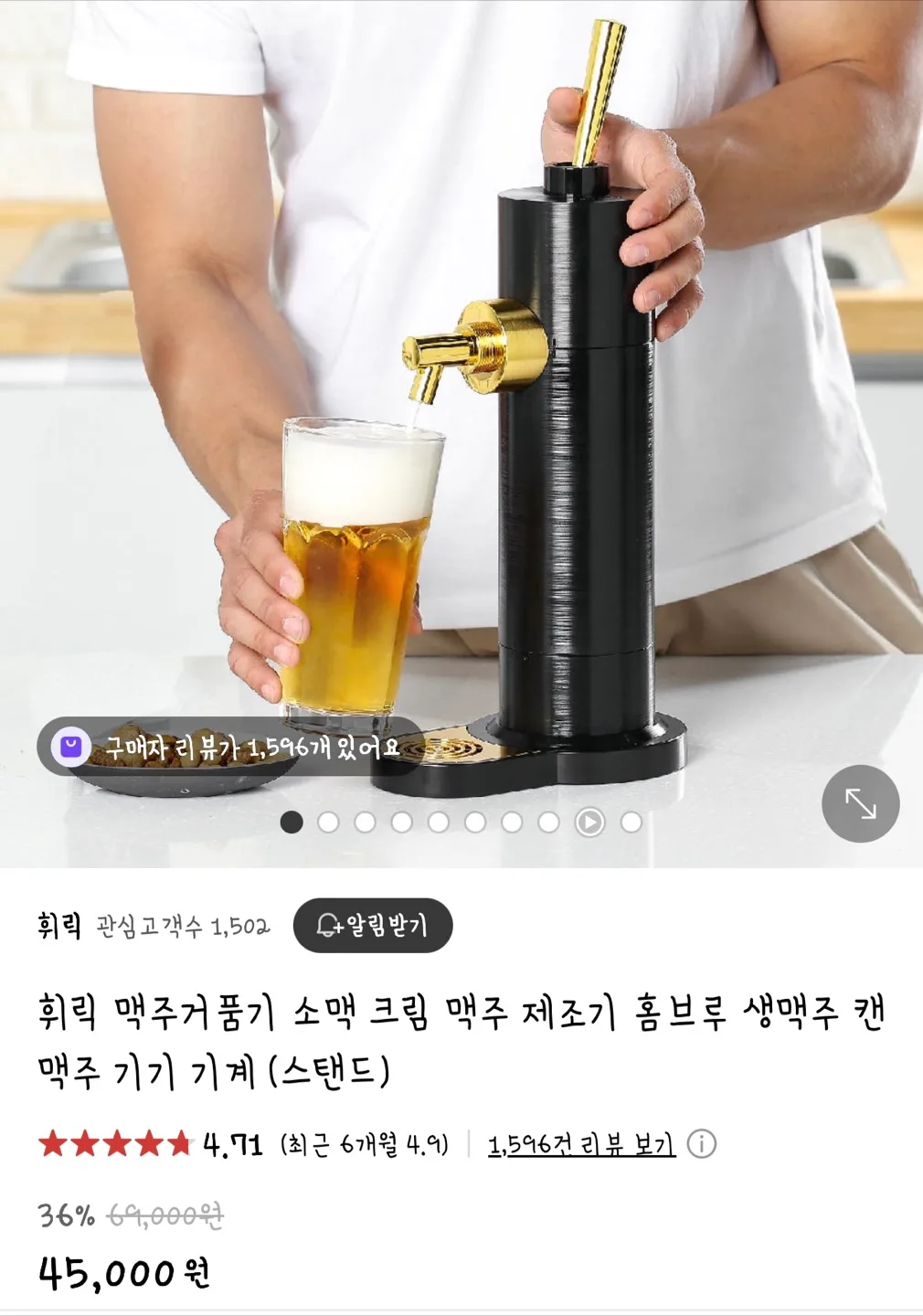Open the 1,596건 리뷰 보기 link
Image resolution: width=923 pixels, height=1316 pixels.
tap(581, 1144)
